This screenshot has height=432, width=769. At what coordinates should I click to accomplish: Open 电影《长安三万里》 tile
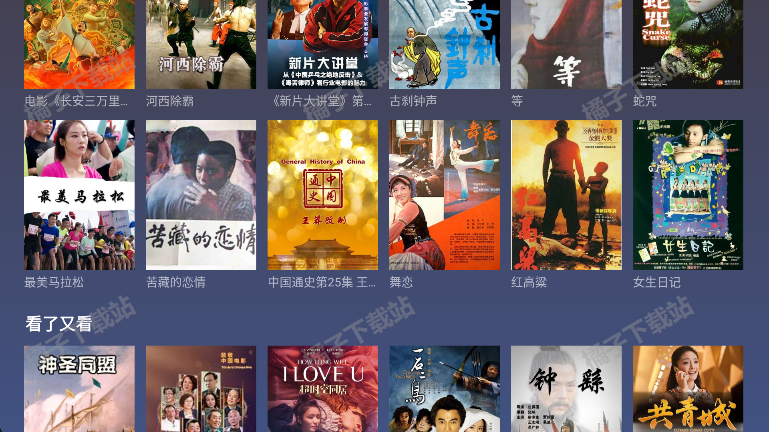coord(79,45)
